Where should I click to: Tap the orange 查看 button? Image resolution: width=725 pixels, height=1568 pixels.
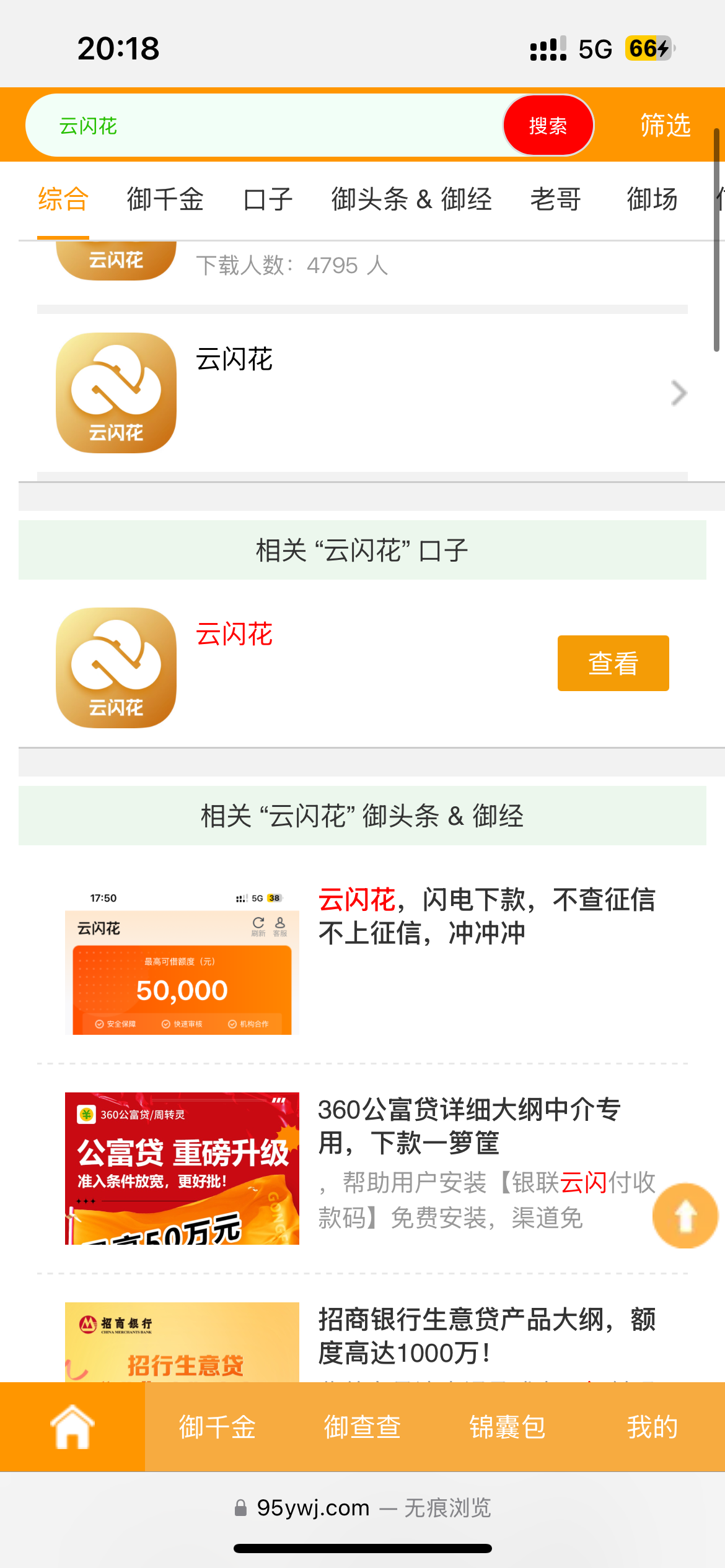[x=613, y=663]
